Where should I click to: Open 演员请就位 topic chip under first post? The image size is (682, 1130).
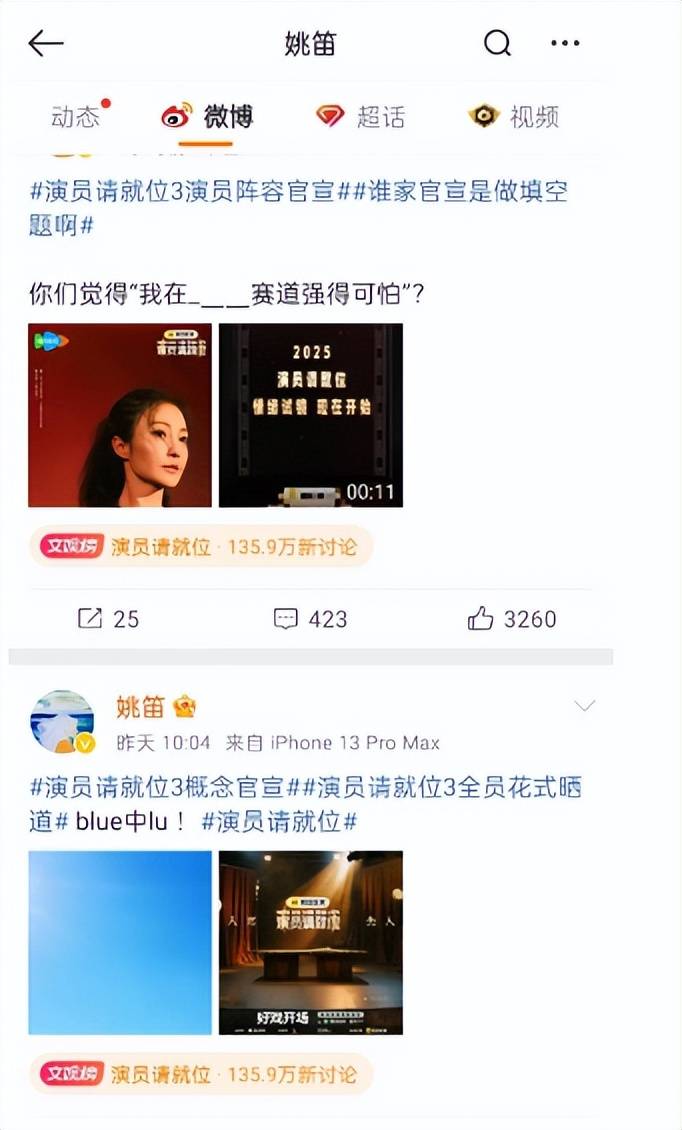[x=200, y=547]
